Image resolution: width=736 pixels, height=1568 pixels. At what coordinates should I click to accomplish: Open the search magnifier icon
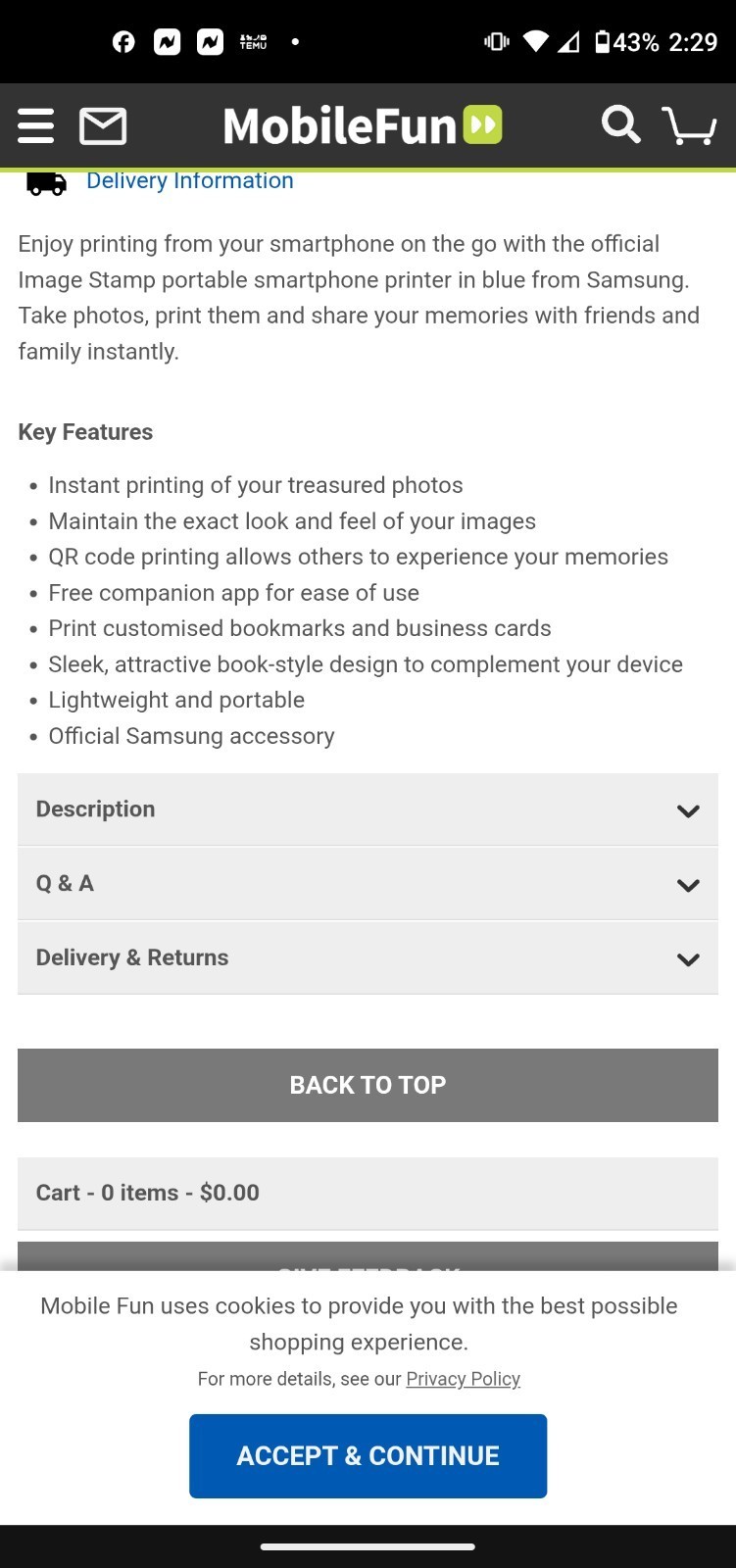(x=620, y=125)
